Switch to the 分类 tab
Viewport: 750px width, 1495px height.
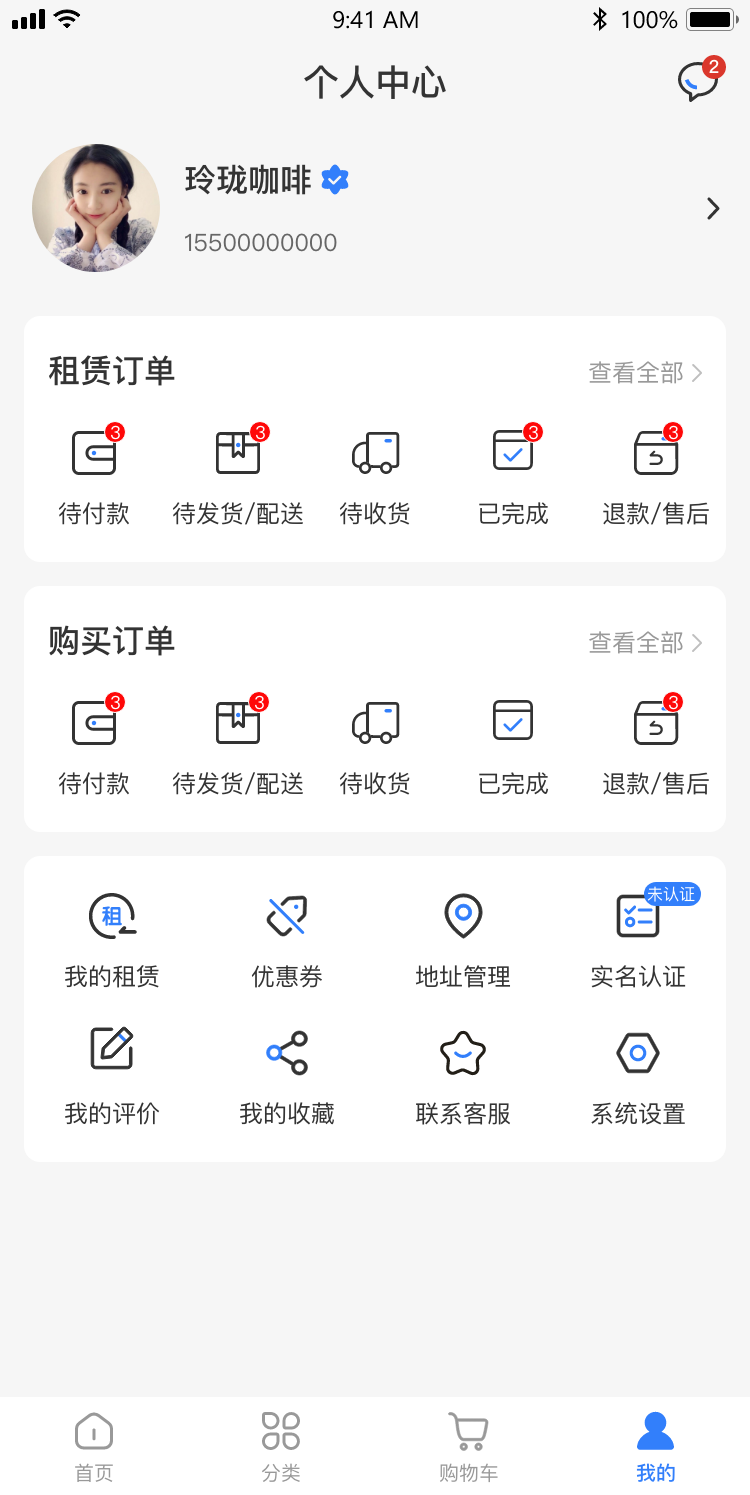coord(281,1446)
